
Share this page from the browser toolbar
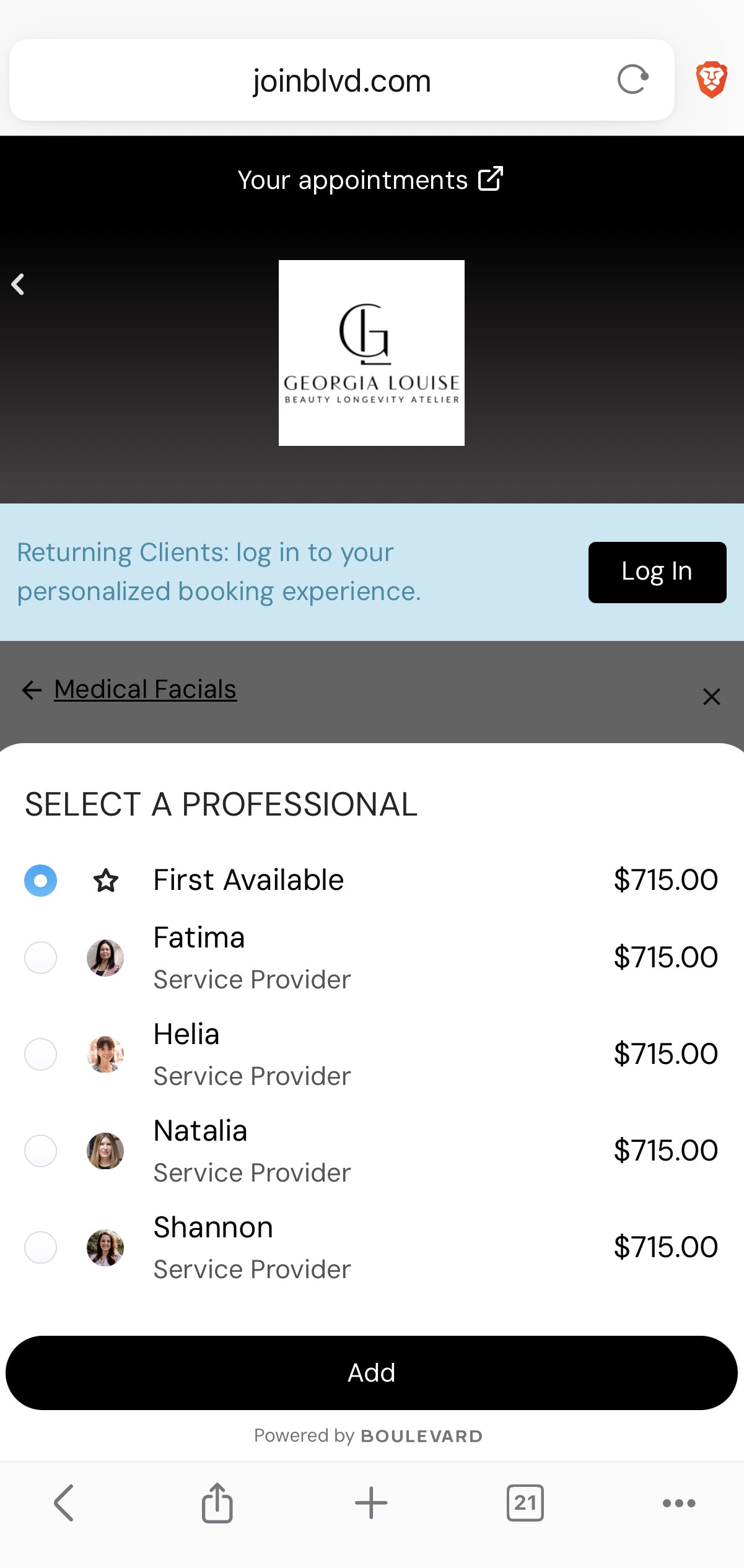pos(217,1502)
